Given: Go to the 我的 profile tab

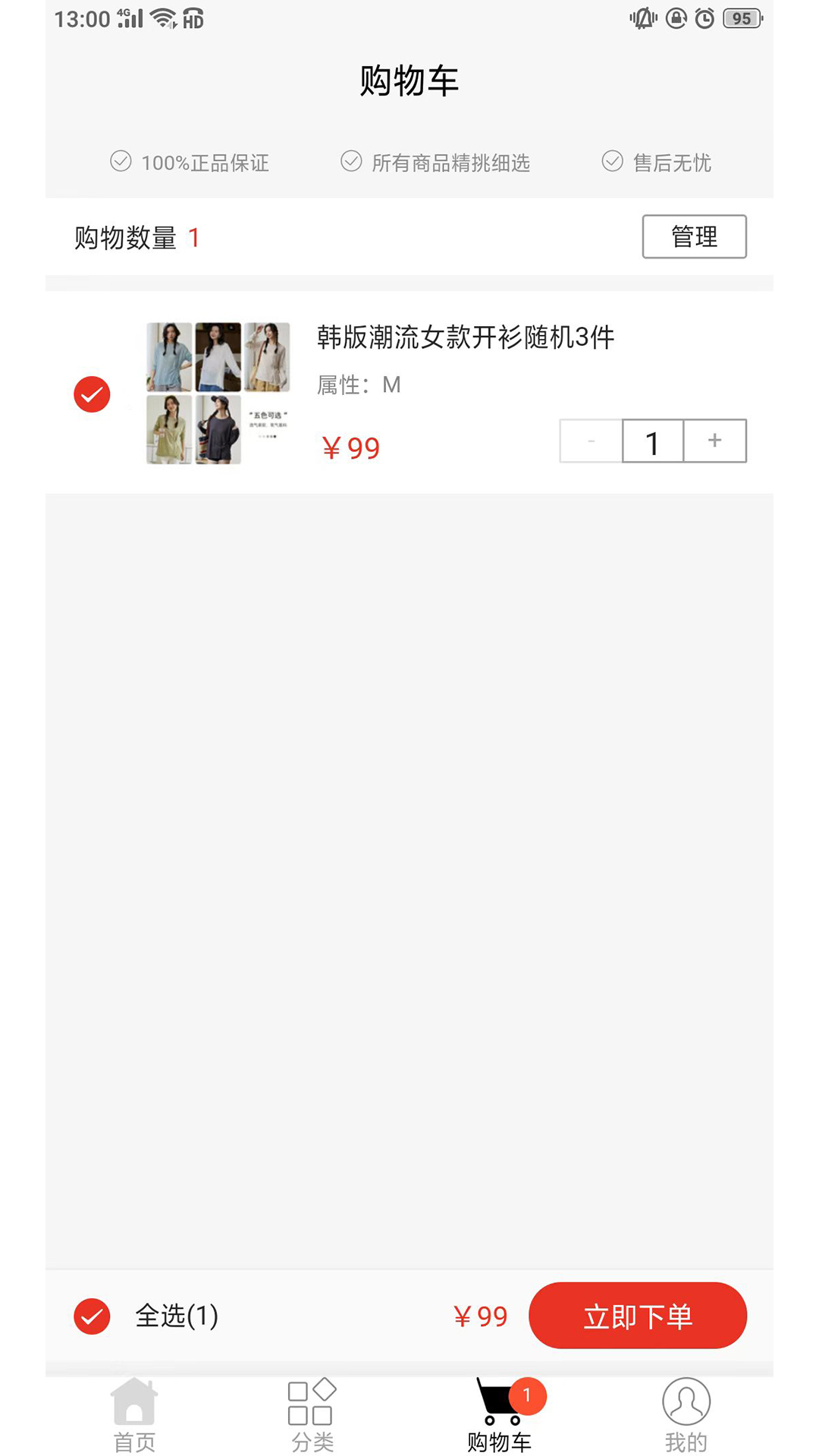Looking at the screenshot, I should (x=686, y=1415).
